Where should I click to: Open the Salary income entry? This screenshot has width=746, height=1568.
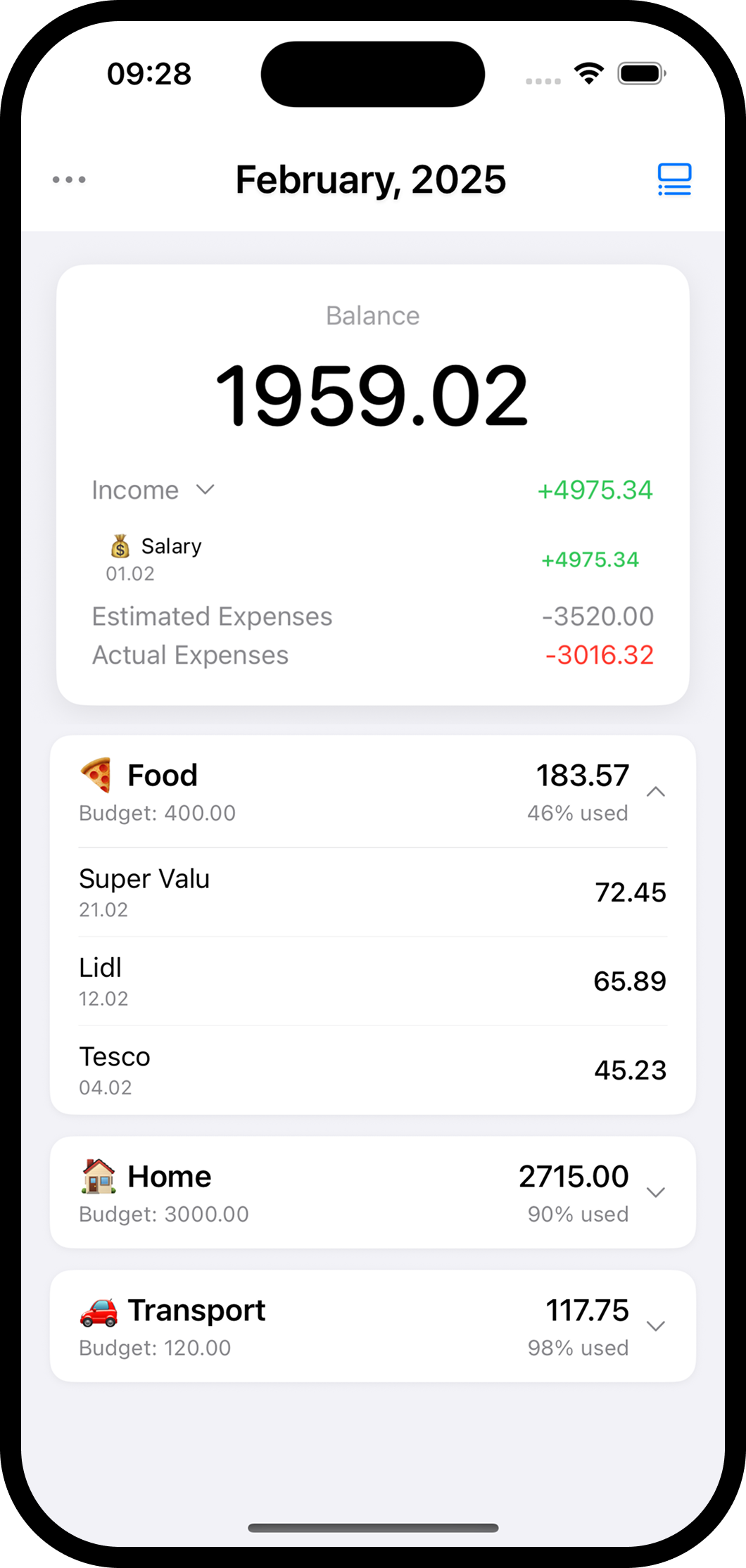(x=372, y=559)
